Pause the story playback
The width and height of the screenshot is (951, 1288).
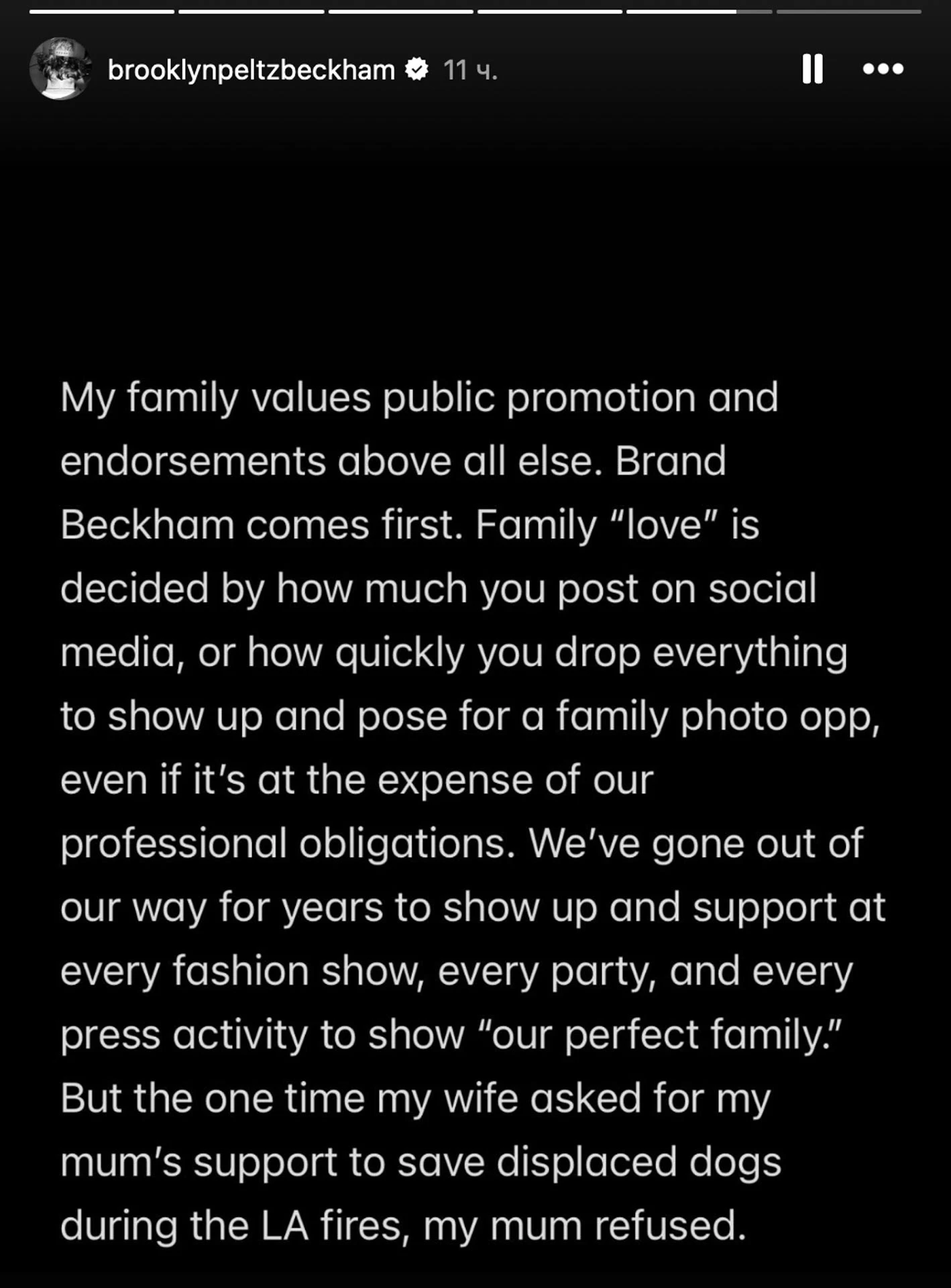tap(812, 69)
